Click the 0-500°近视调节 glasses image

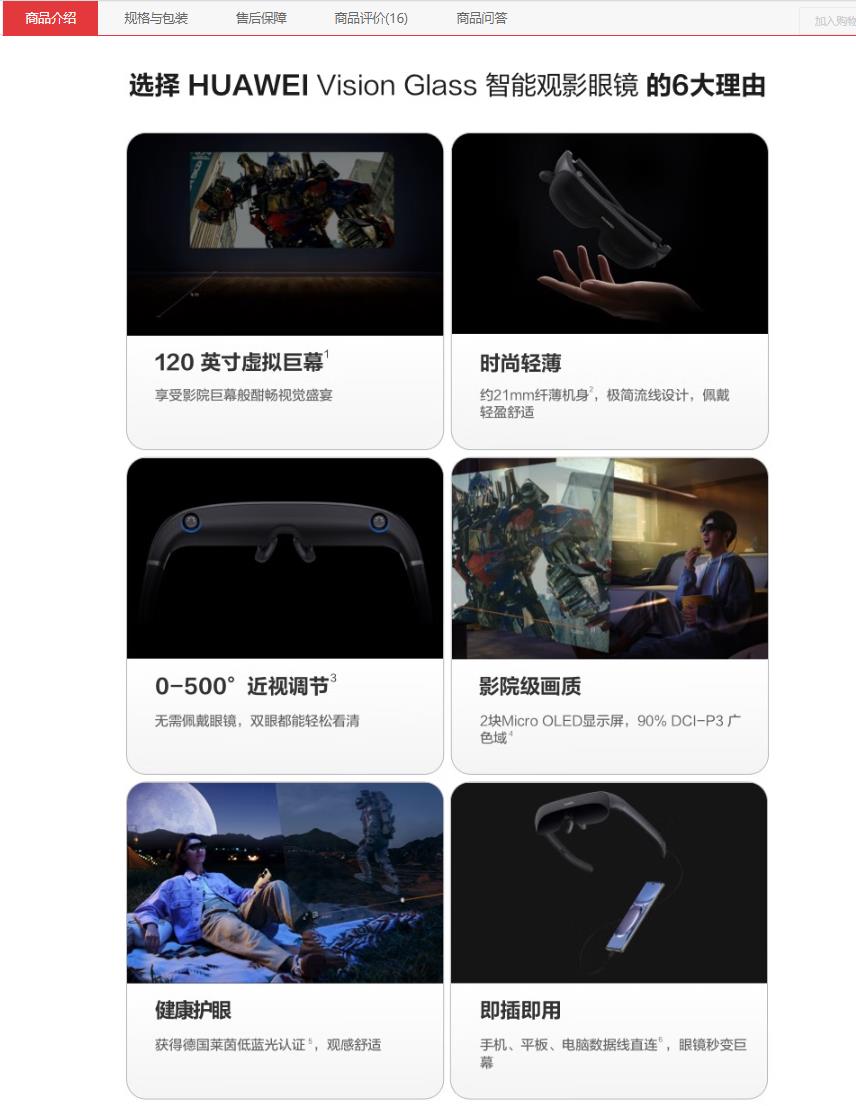pos(284,558)
